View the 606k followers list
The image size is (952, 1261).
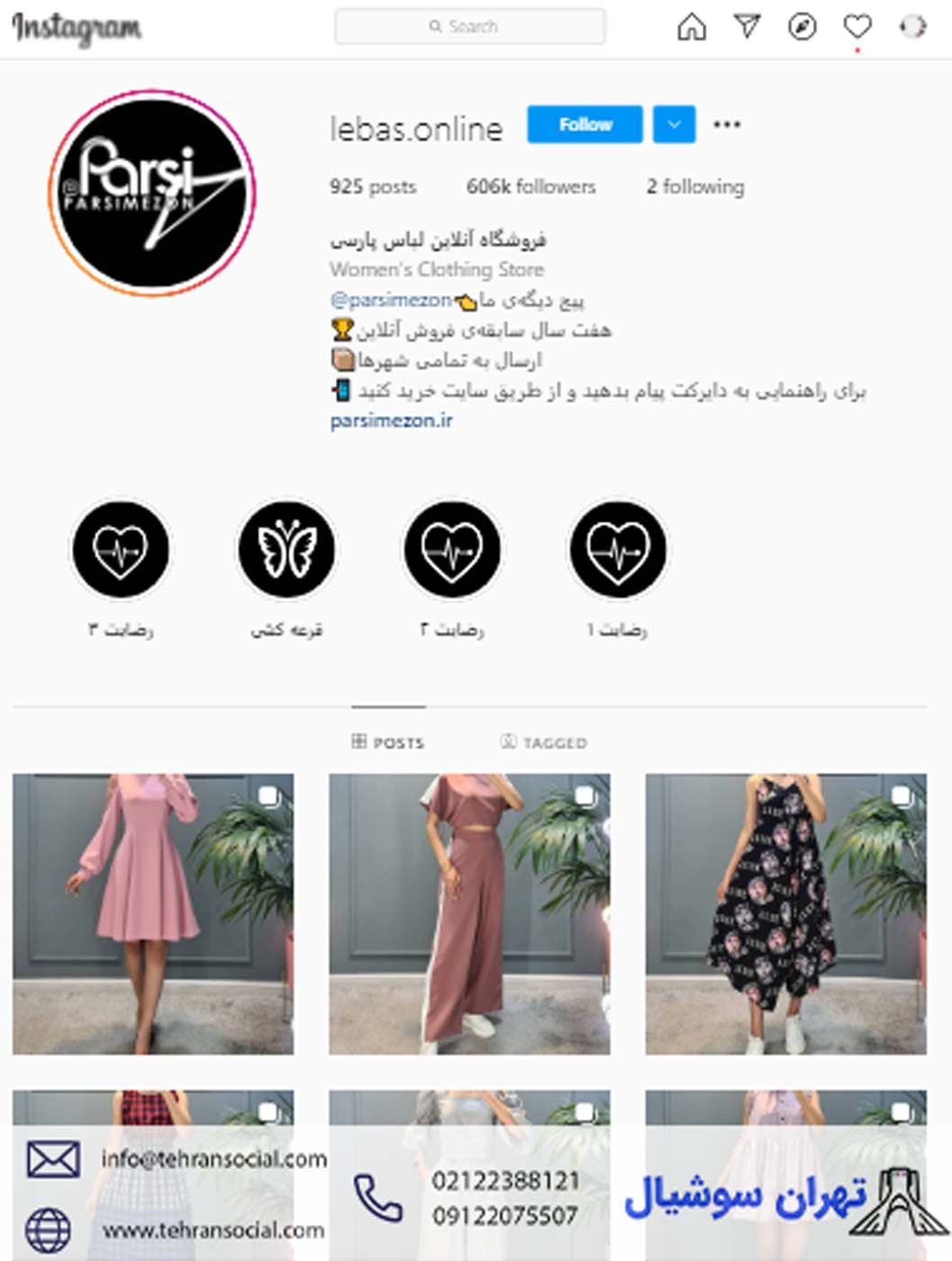click(x=530, y=186)
